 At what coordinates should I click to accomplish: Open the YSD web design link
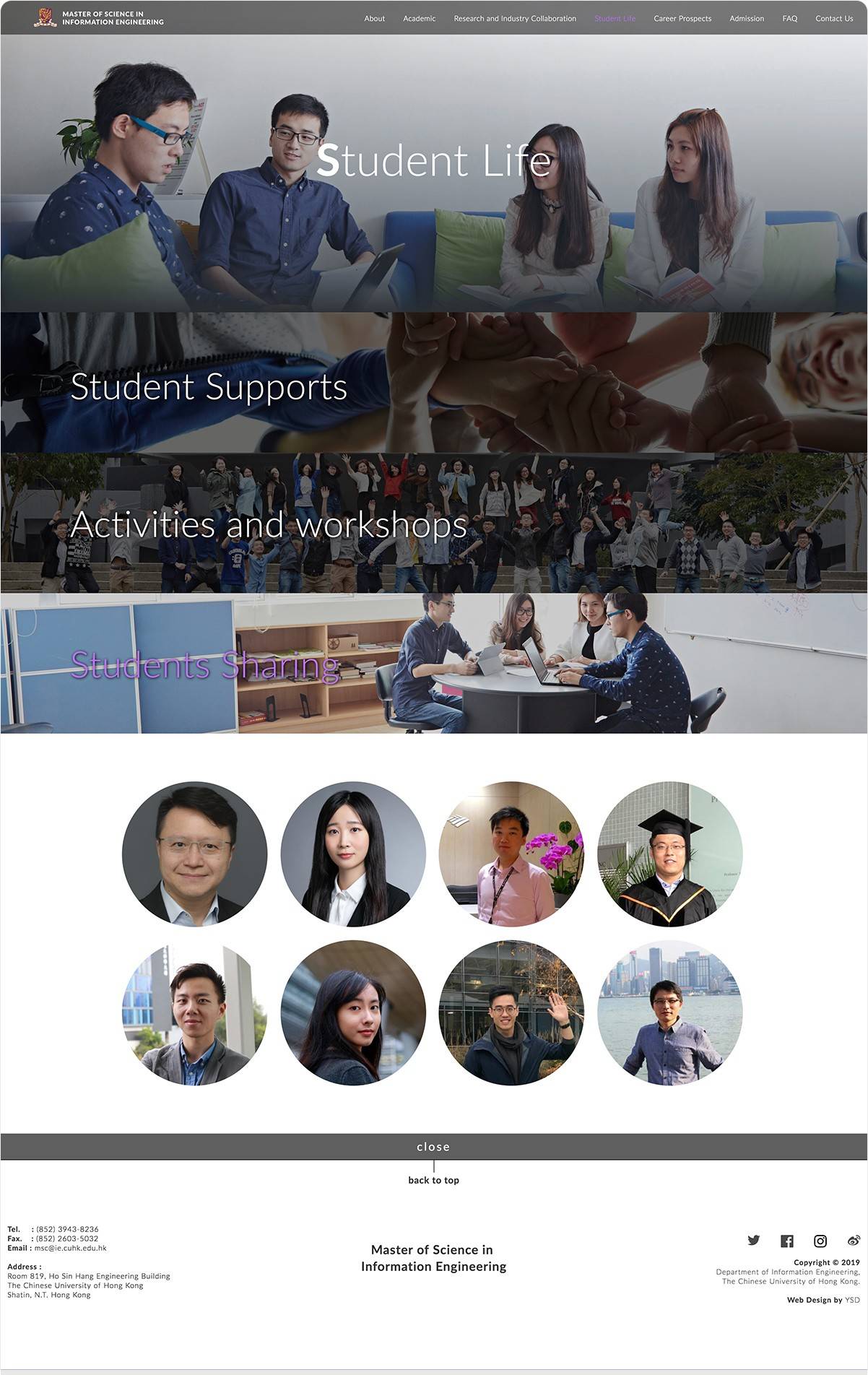coord(852,1300)
